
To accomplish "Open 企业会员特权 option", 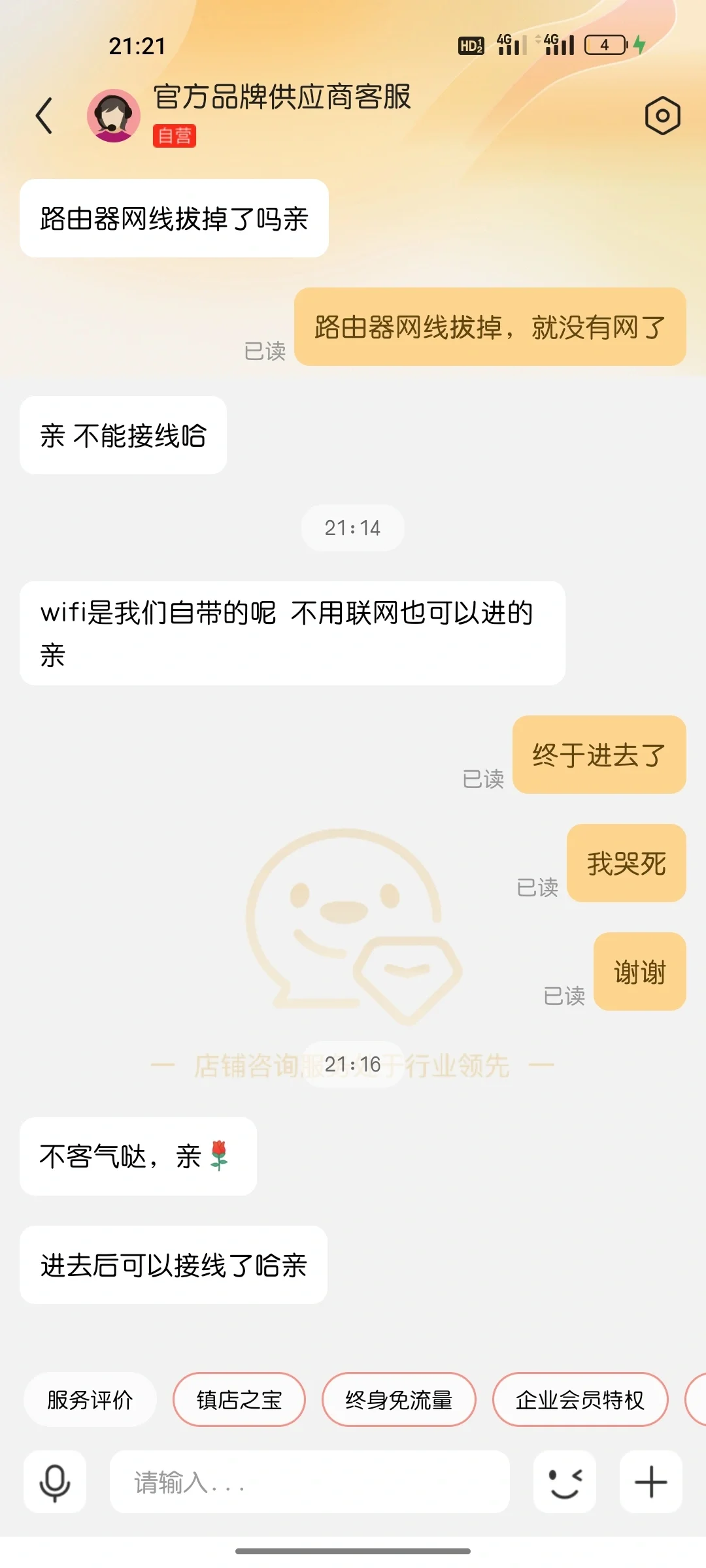I will 580,1400.
